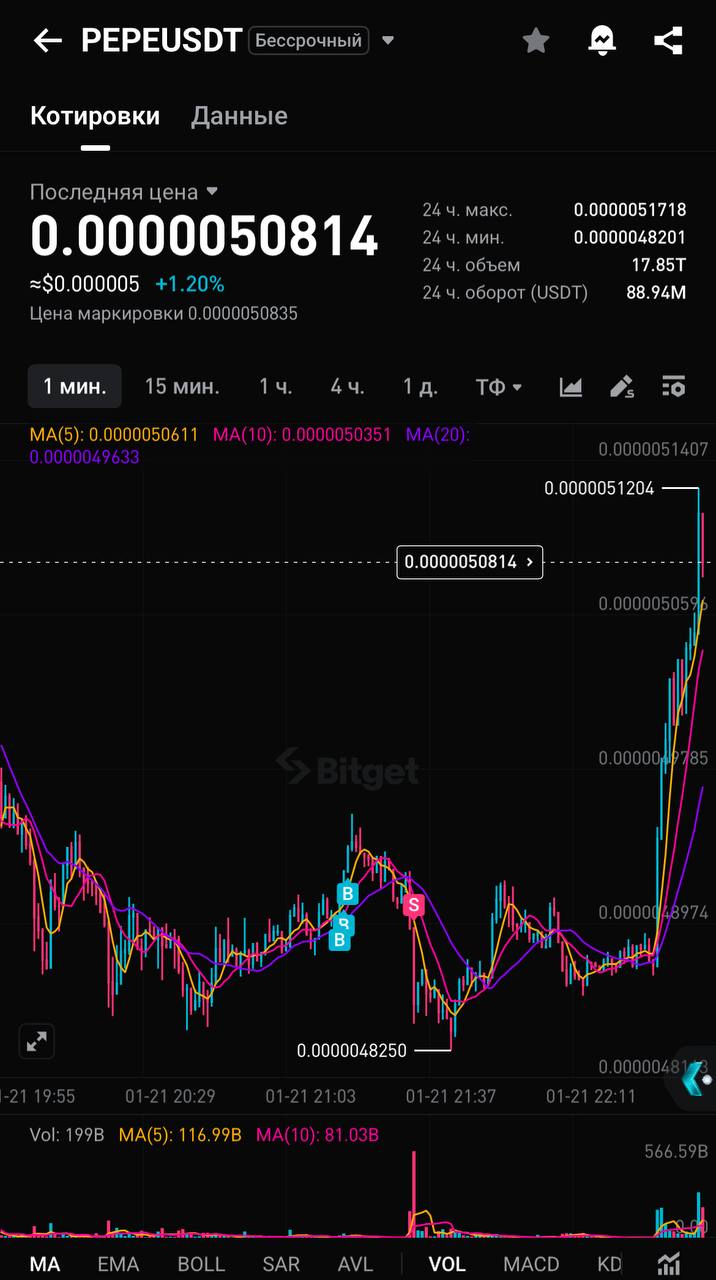Add PEPEUSDT to favorites with star

click(x=537, y=40)
